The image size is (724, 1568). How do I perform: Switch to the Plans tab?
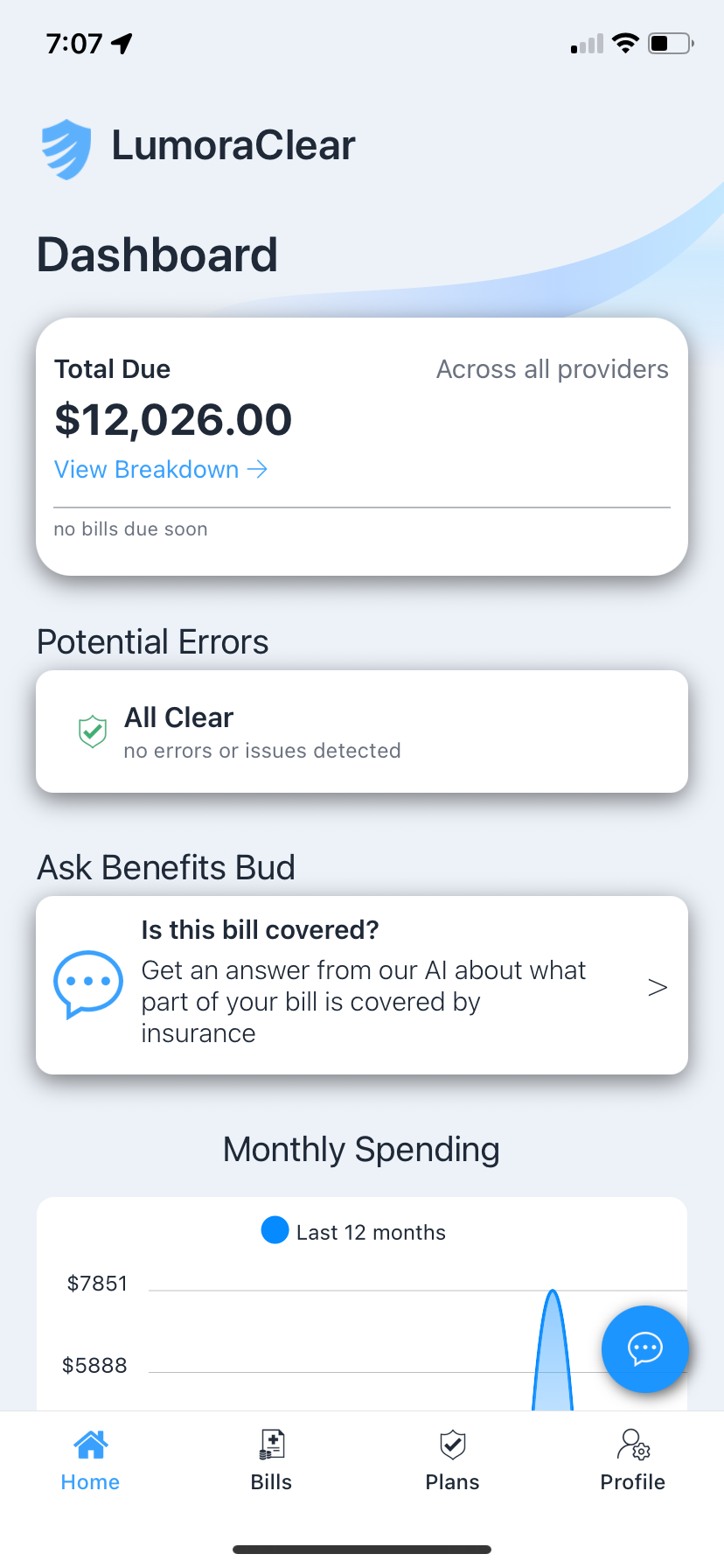point(452,1460)
